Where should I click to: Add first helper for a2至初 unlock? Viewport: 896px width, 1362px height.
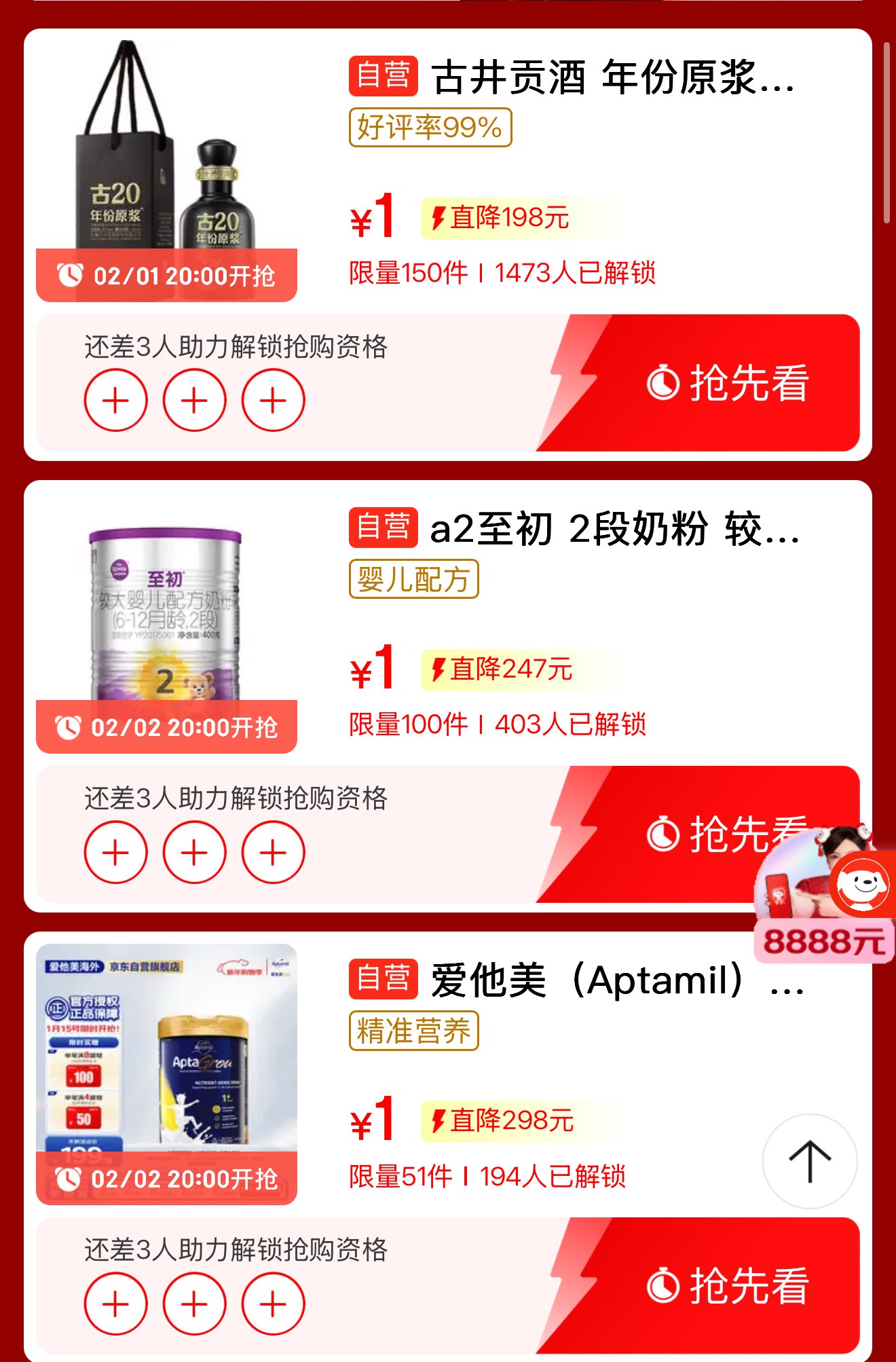point(115,852)
